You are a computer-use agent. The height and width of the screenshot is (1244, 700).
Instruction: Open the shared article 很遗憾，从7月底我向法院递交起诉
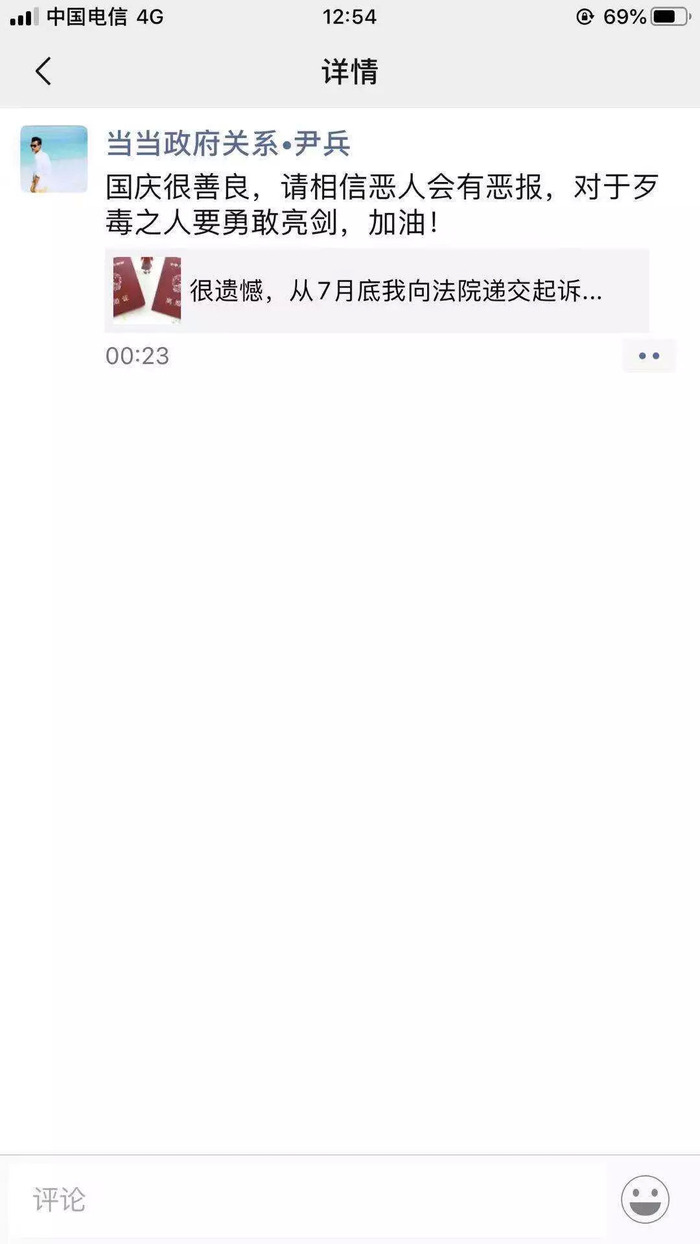377,291
